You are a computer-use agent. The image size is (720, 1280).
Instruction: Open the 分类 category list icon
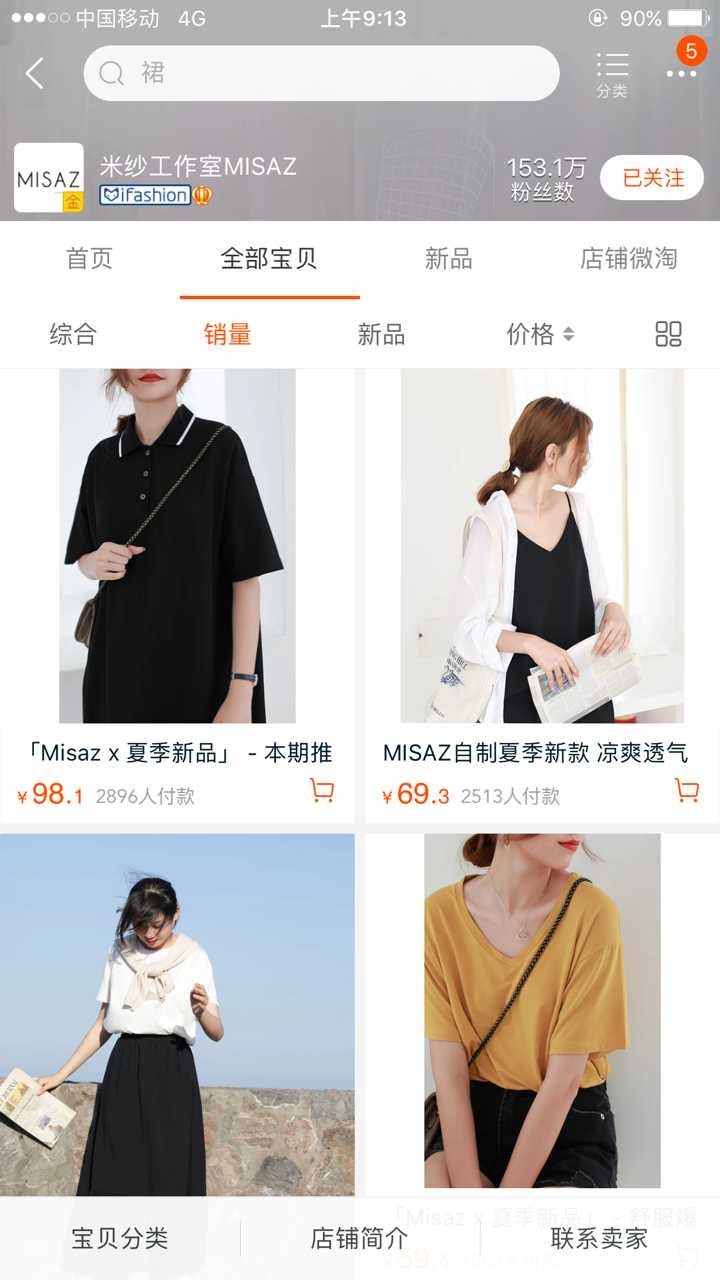tap(611, 74)
